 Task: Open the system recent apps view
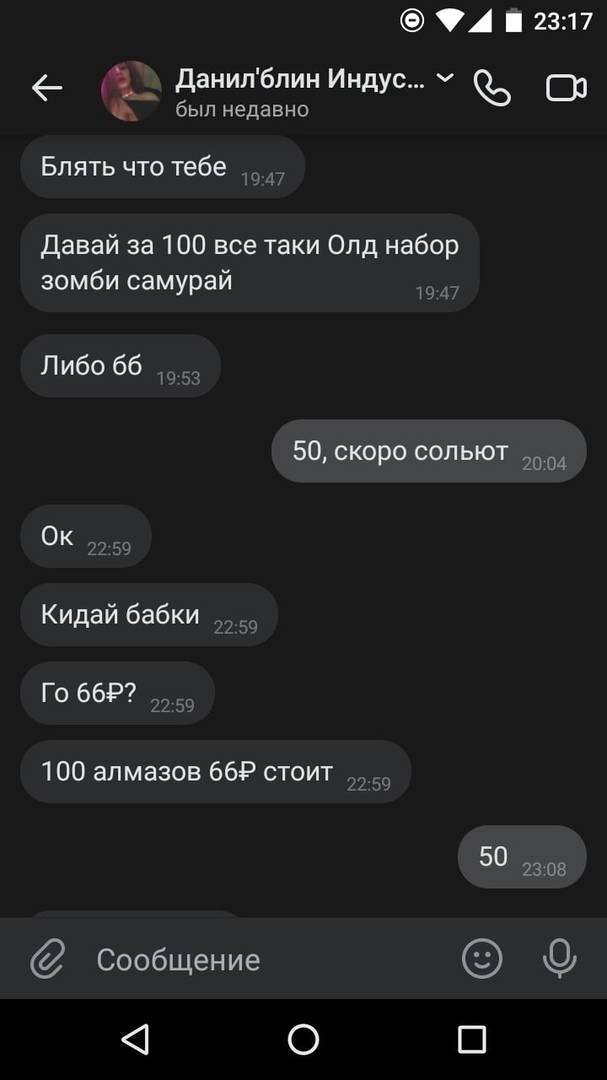tap(471, 1040)
